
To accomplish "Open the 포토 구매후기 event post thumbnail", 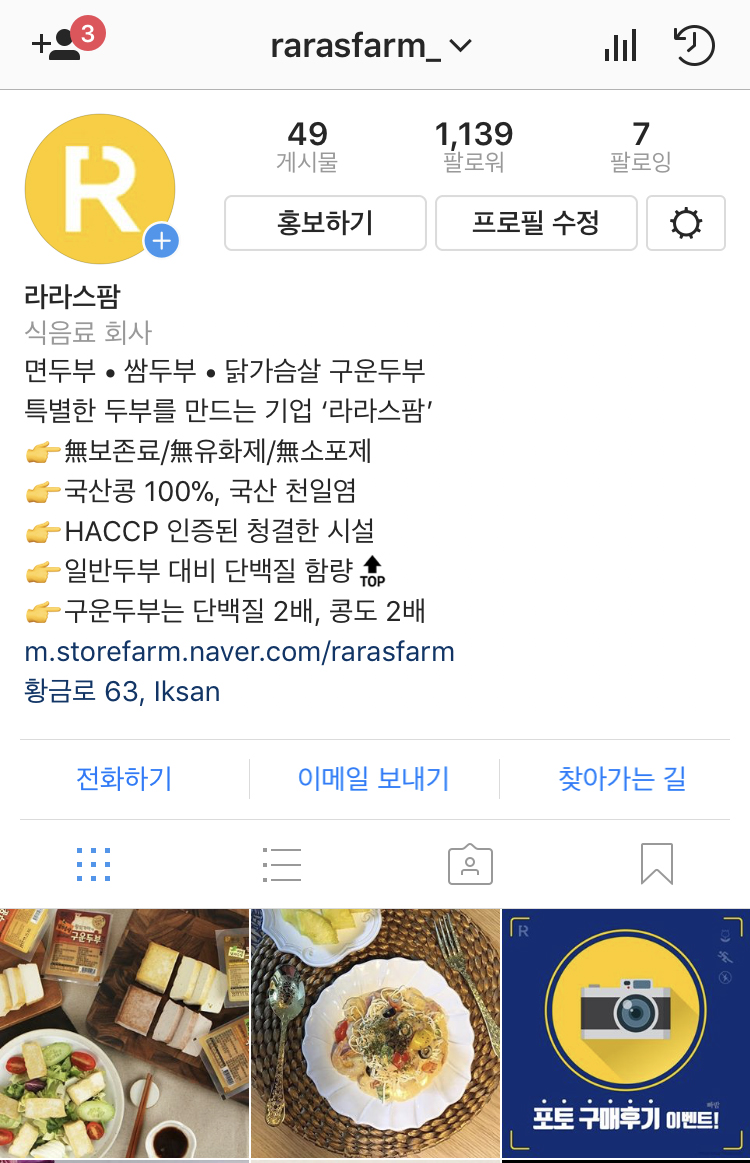I will (x=624, y=1034).
